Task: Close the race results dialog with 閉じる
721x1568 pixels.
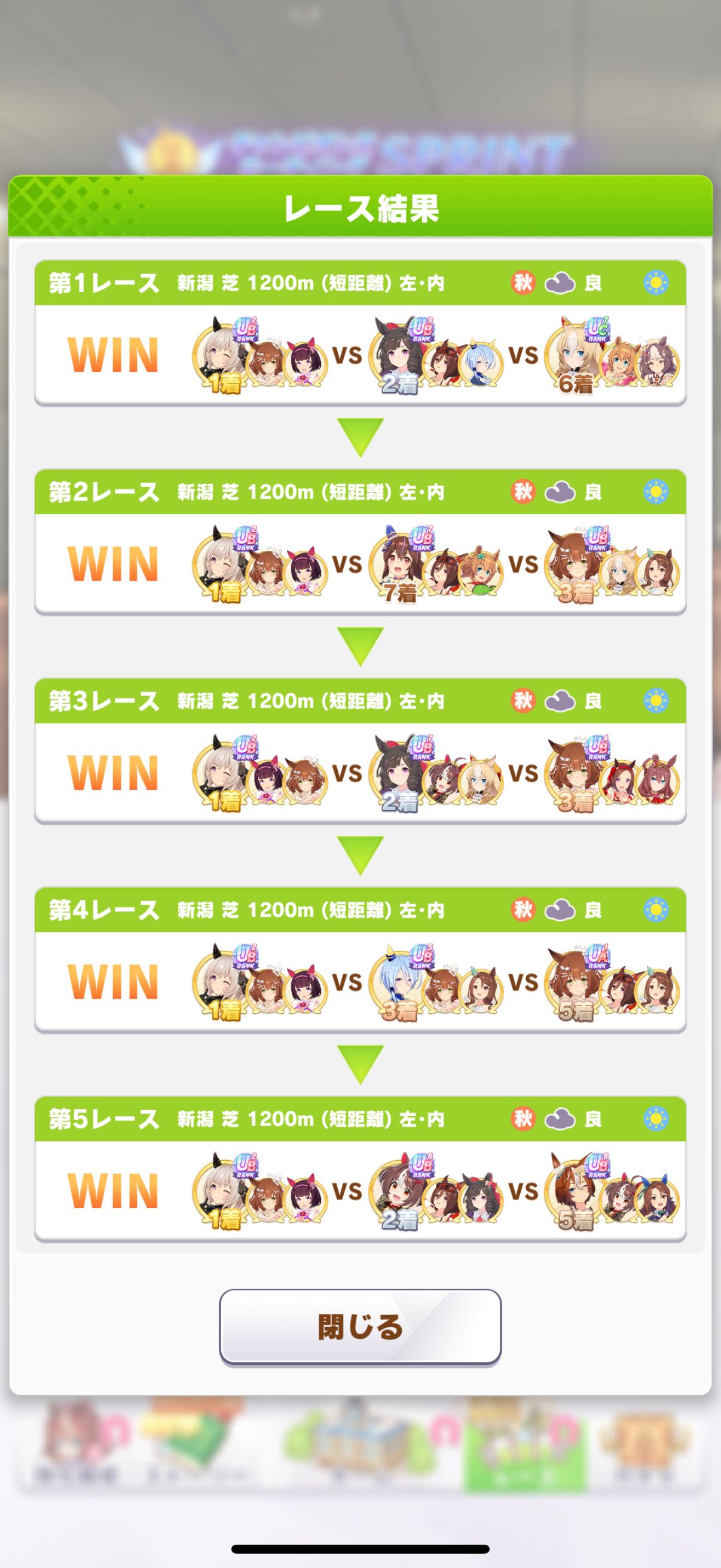Action: point(360,1326)
